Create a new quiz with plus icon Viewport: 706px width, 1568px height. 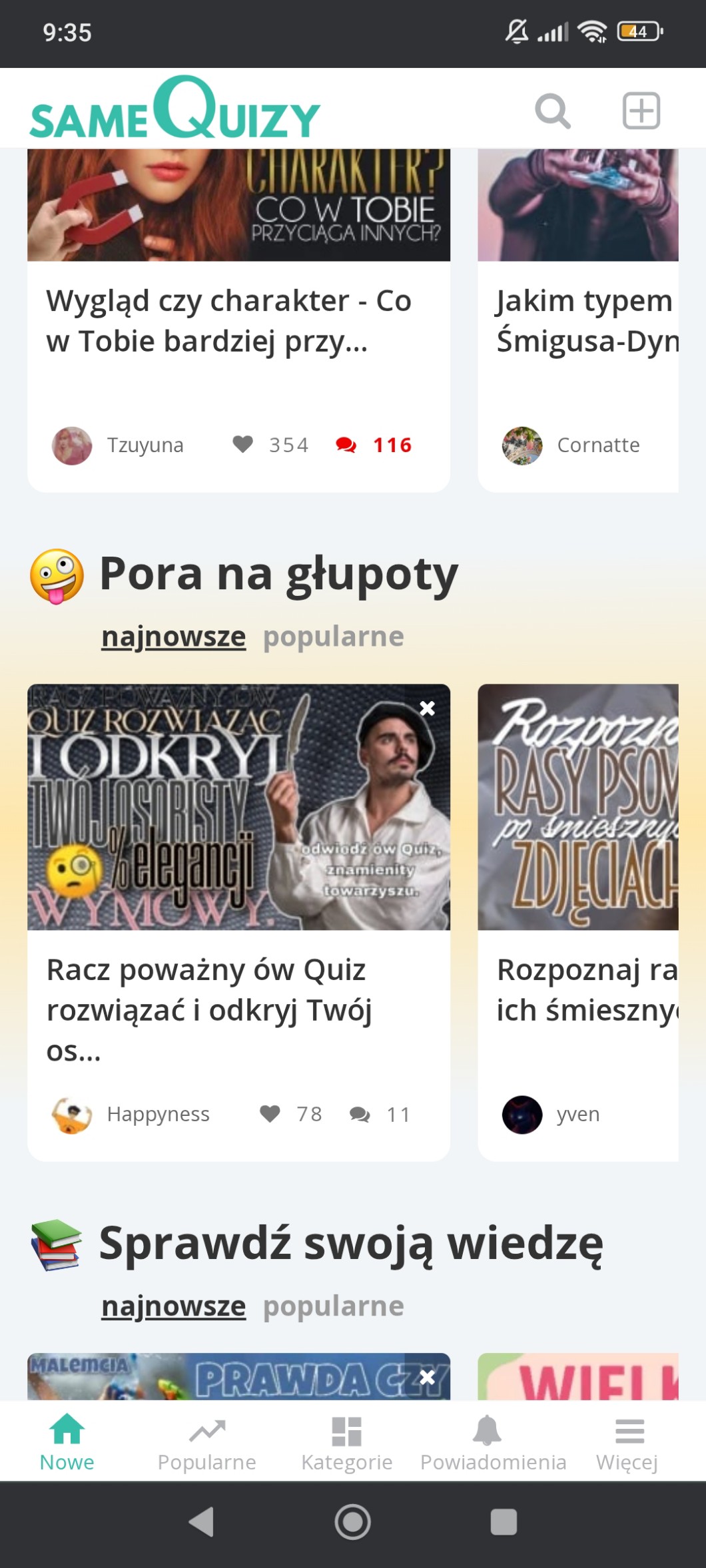pos(641,111)
